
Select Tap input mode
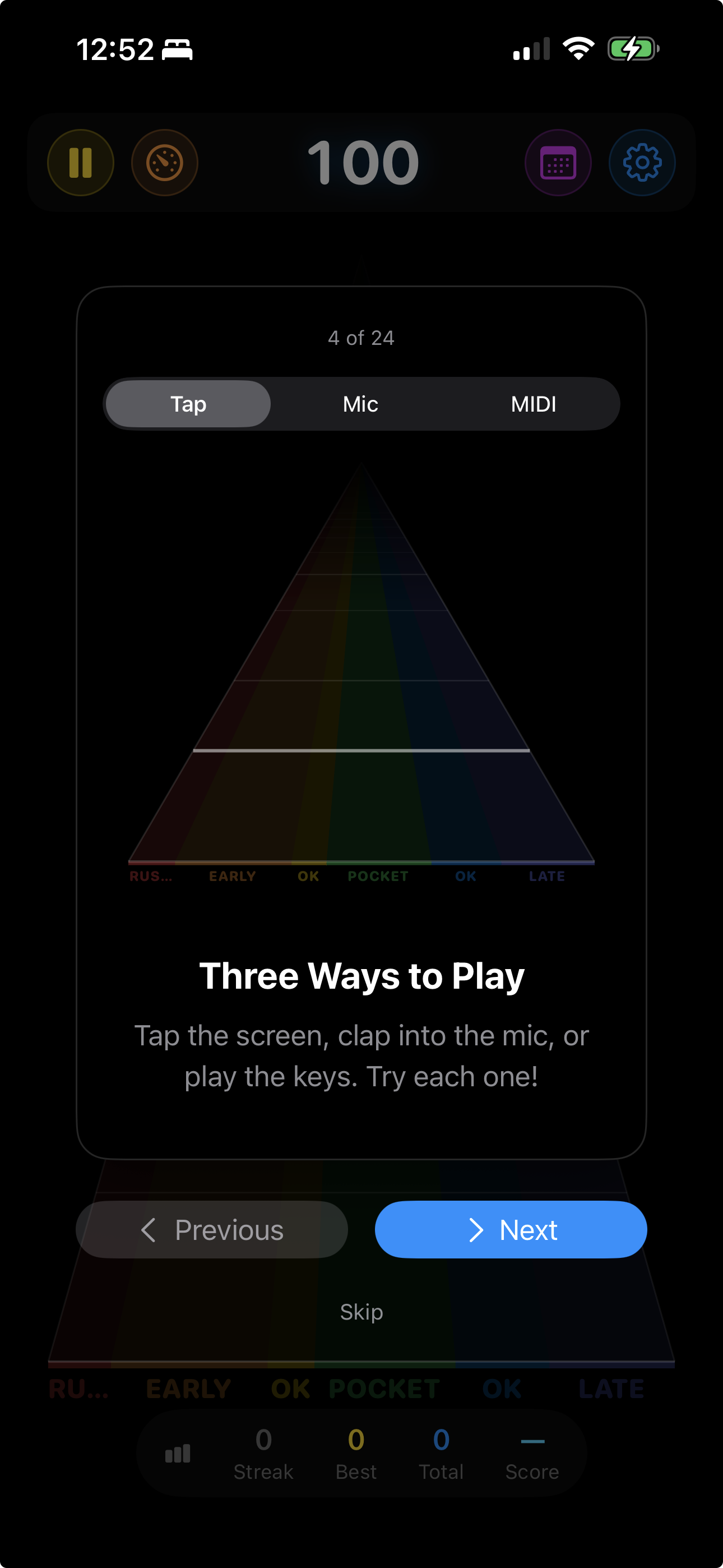[x=187, y=404]
